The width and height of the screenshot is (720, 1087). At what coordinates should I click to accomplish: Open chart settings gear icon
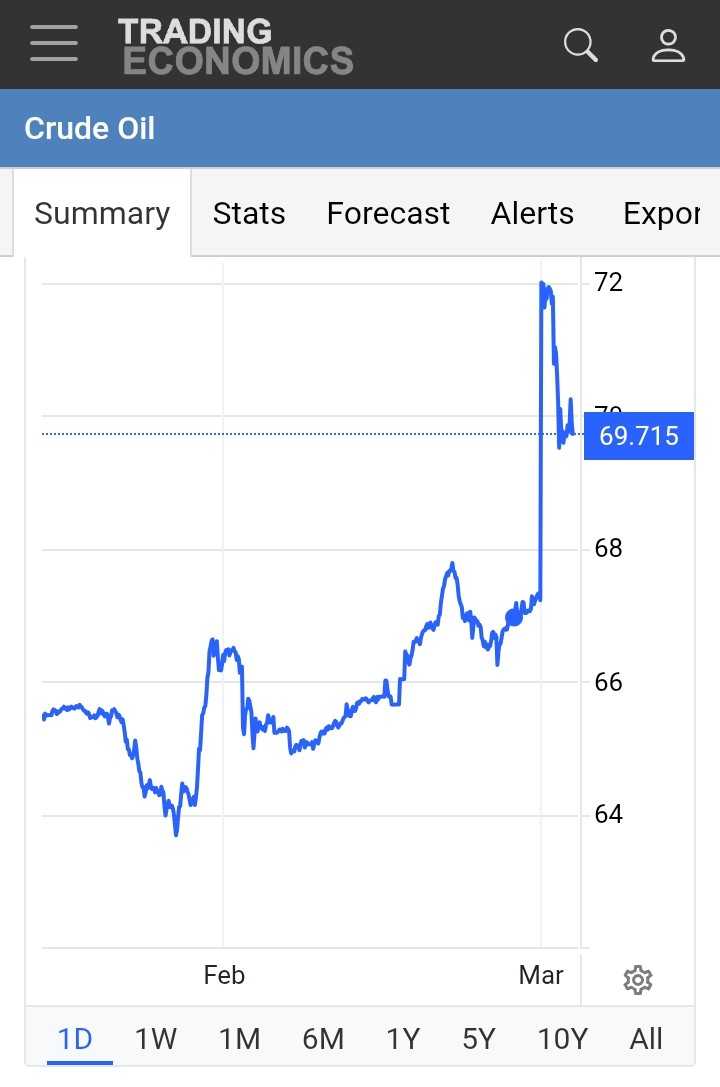tap(638, 980)
